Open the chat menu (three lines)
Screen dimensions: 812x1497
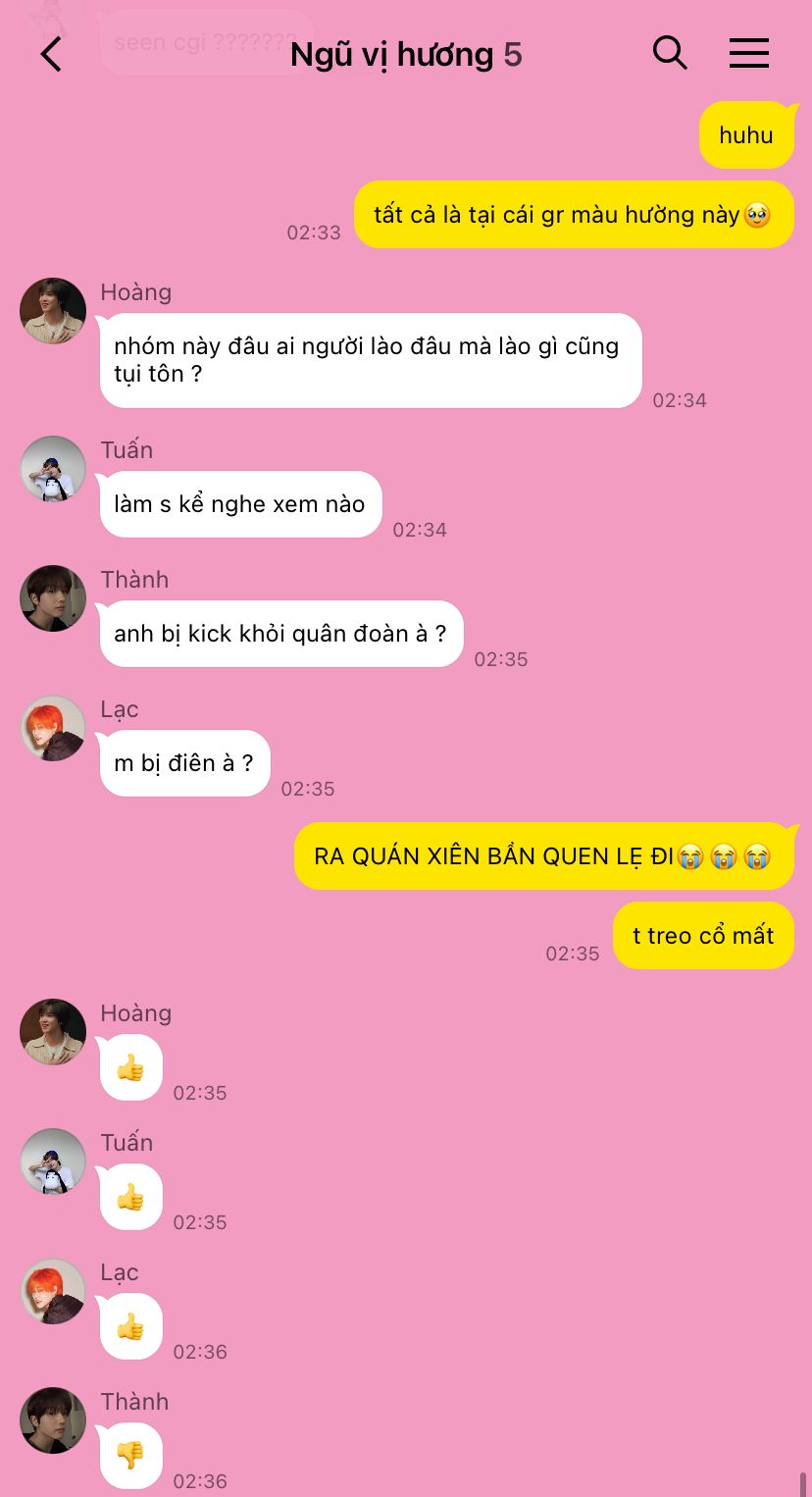(749, 53)
